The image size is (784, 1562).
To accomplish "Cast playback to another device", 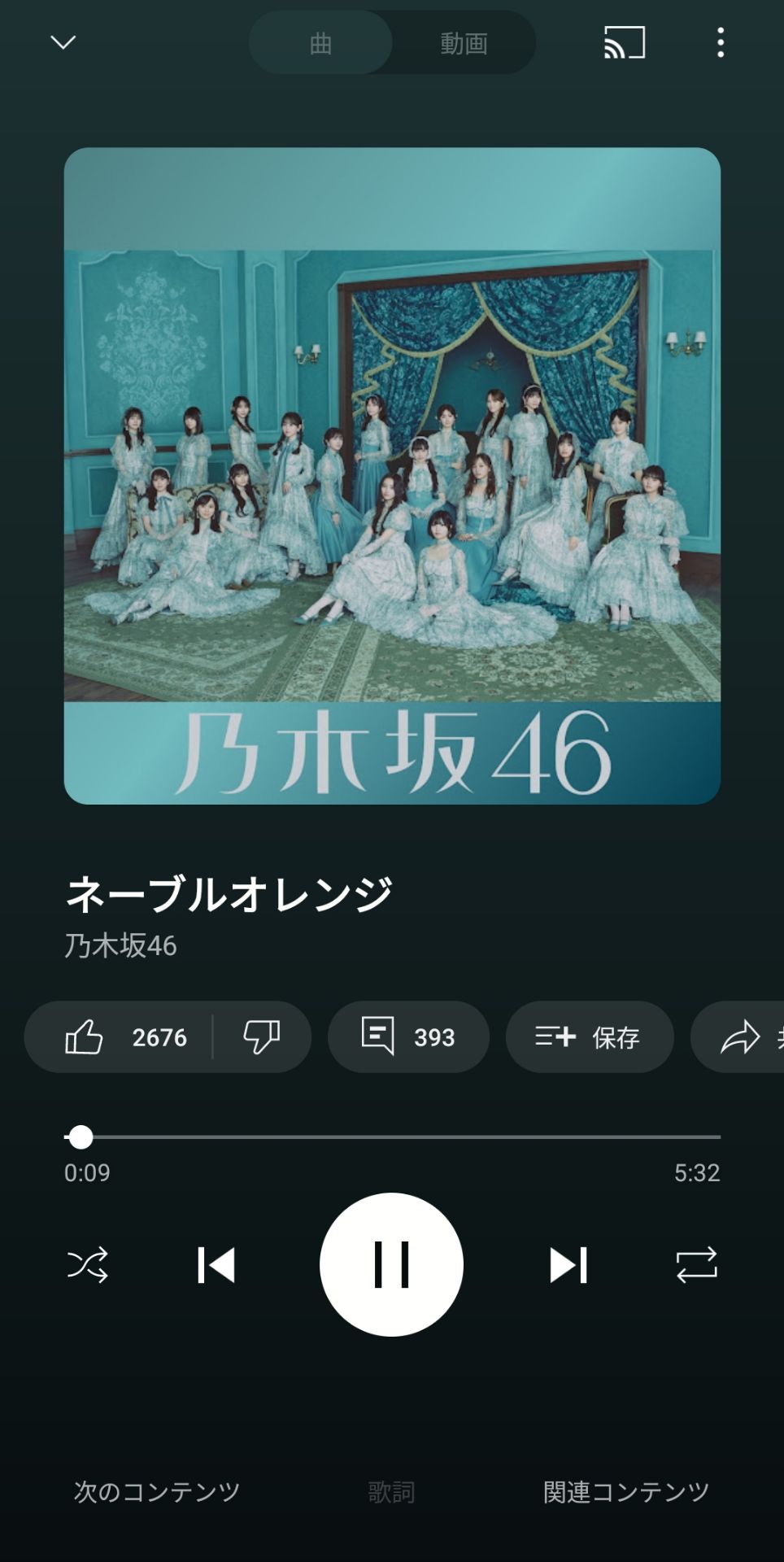I will tap(624, 42).
